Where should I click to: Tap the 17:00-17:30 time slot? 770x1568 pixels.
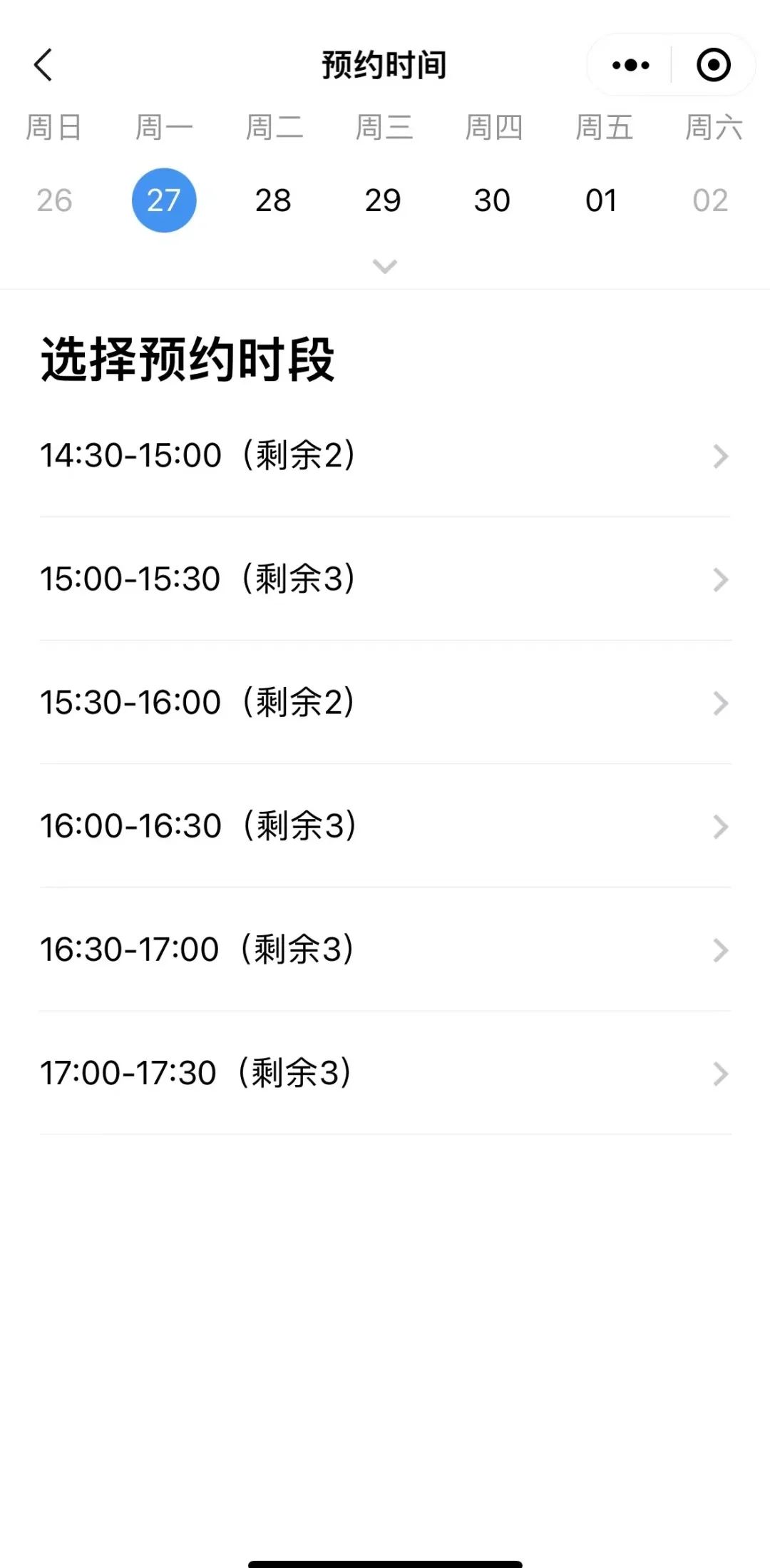pos(385,1073)
